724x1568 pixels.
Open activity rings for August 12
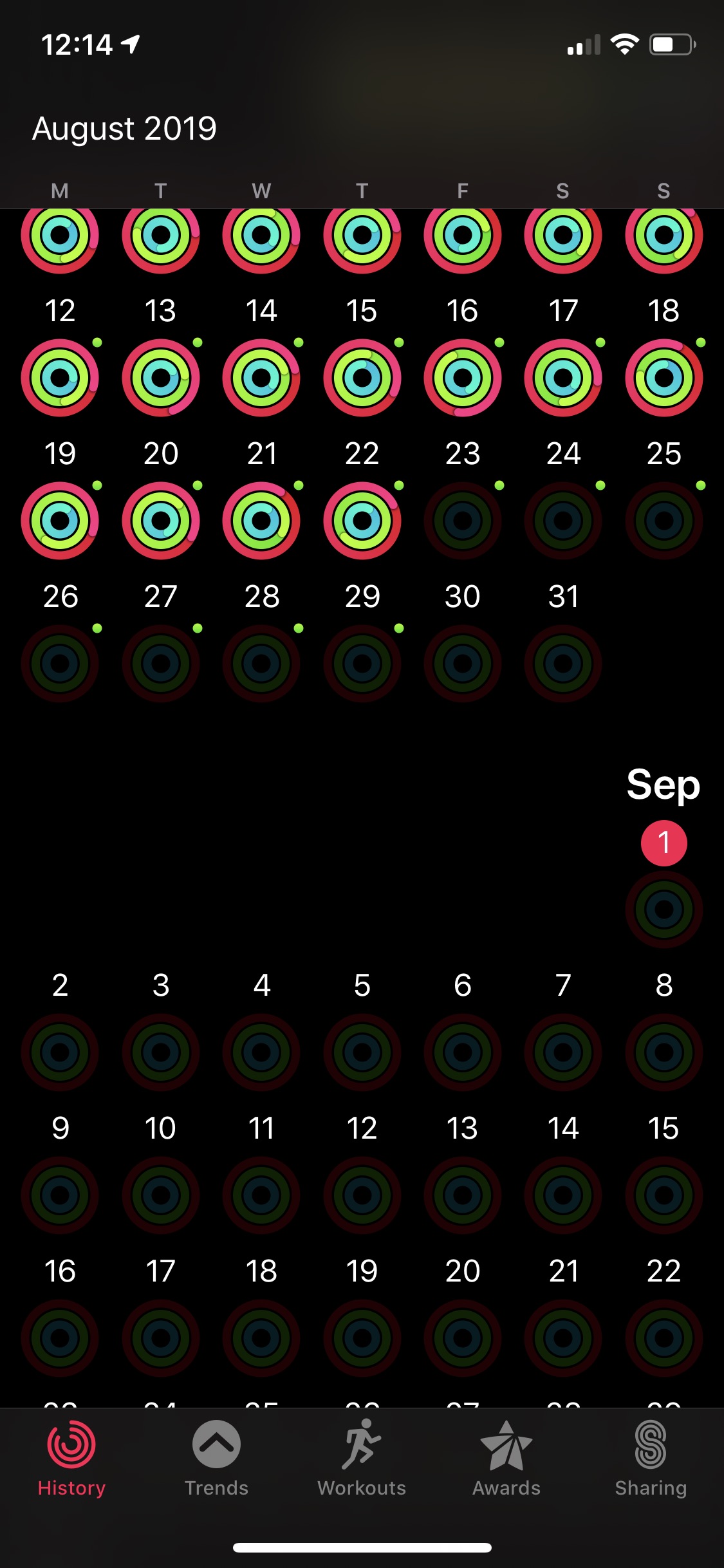pos(60,378)
